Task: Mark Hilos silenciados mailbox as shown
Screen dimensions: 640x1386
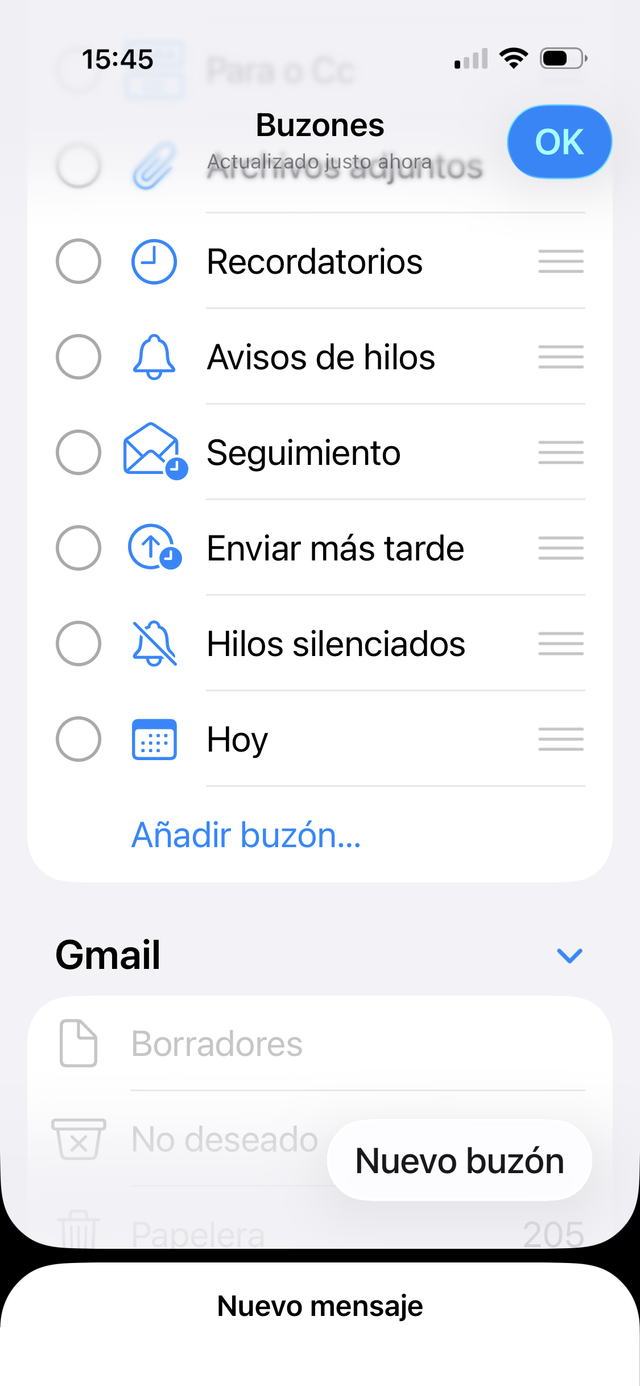Action: [x=78, y=644]
